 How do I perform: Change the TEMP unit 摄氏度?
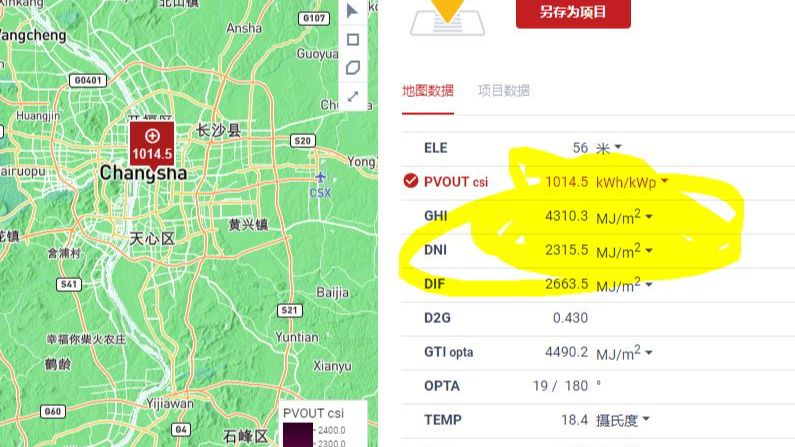623,420
